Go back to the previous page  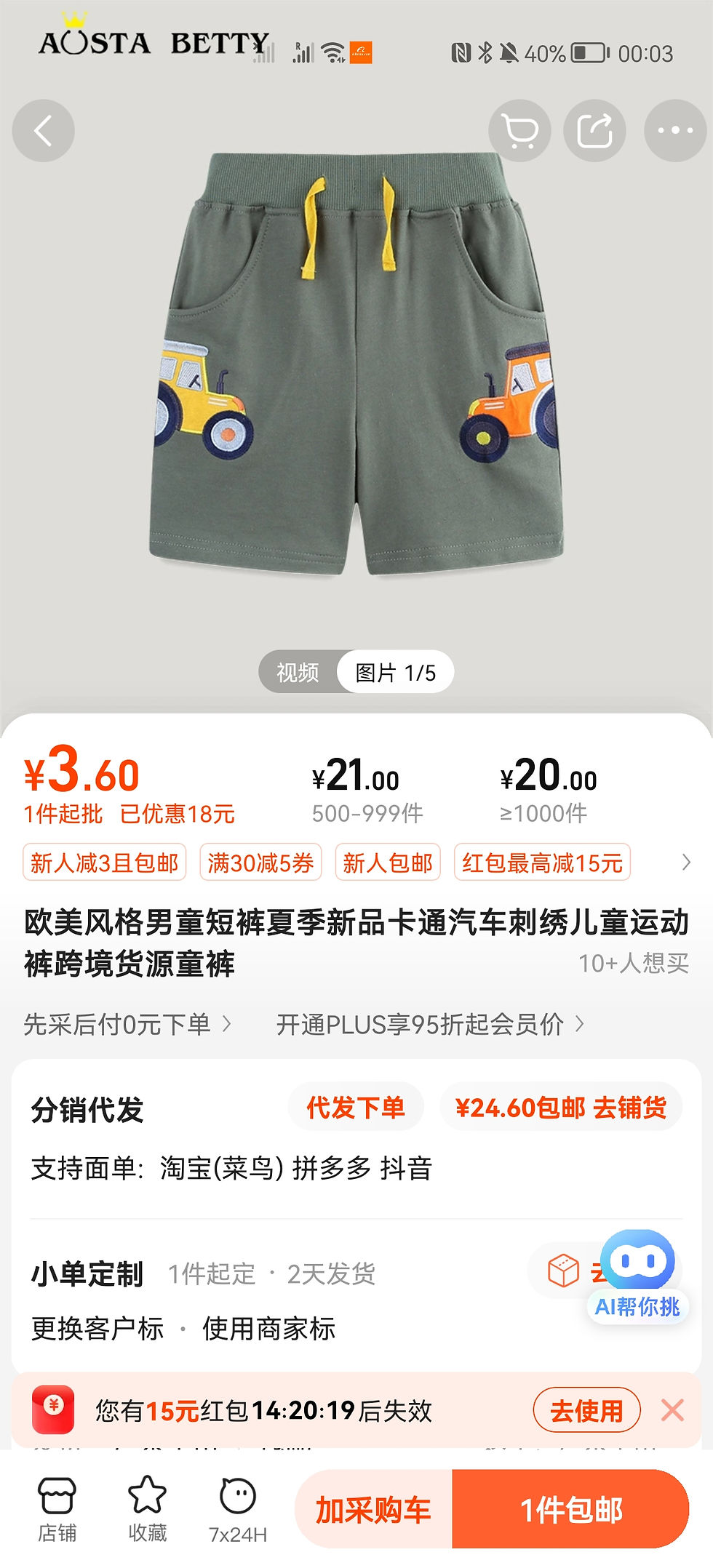point(43,131)
